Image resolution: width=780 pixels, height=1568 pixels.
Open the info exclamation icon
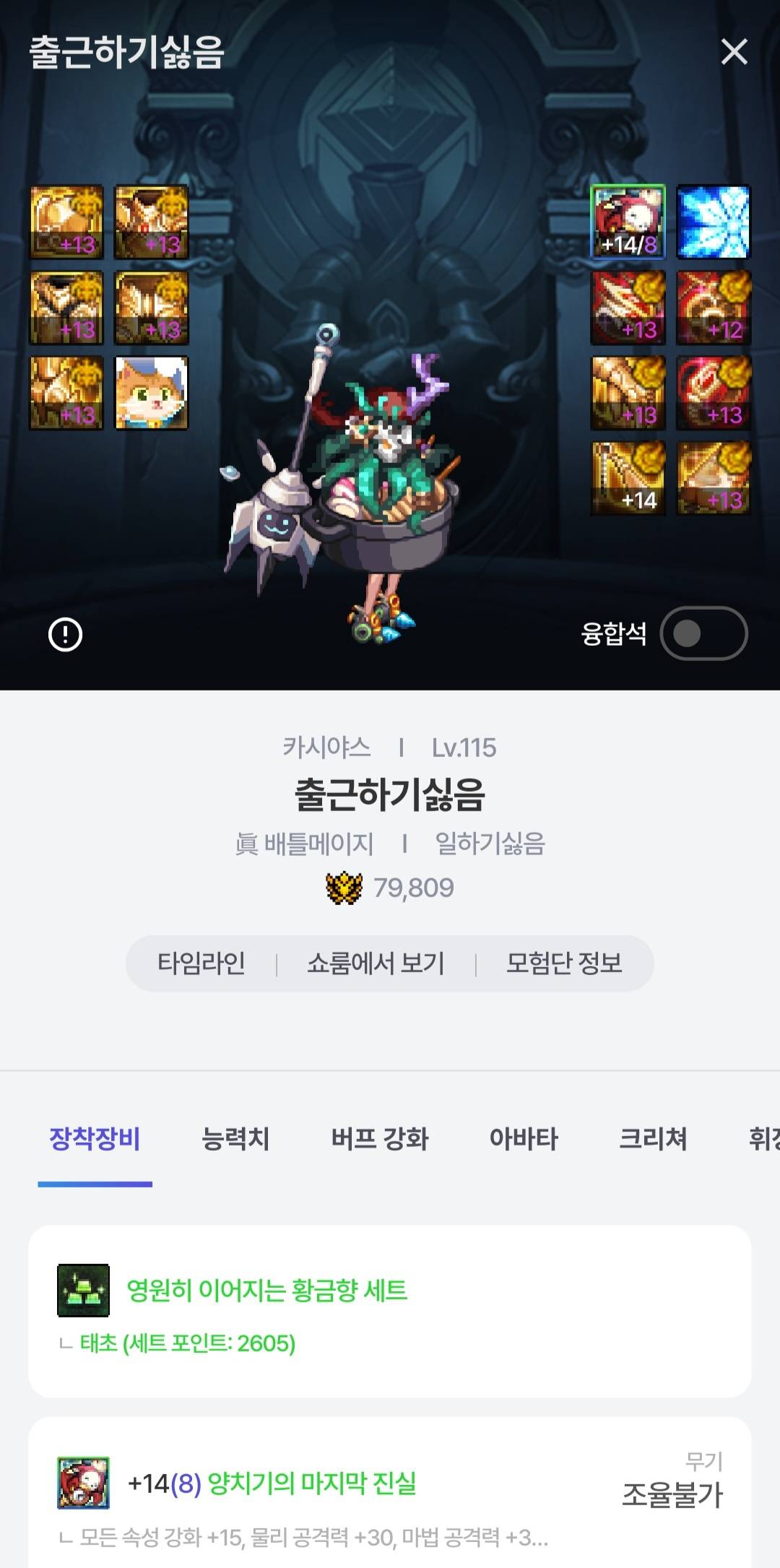65,635
